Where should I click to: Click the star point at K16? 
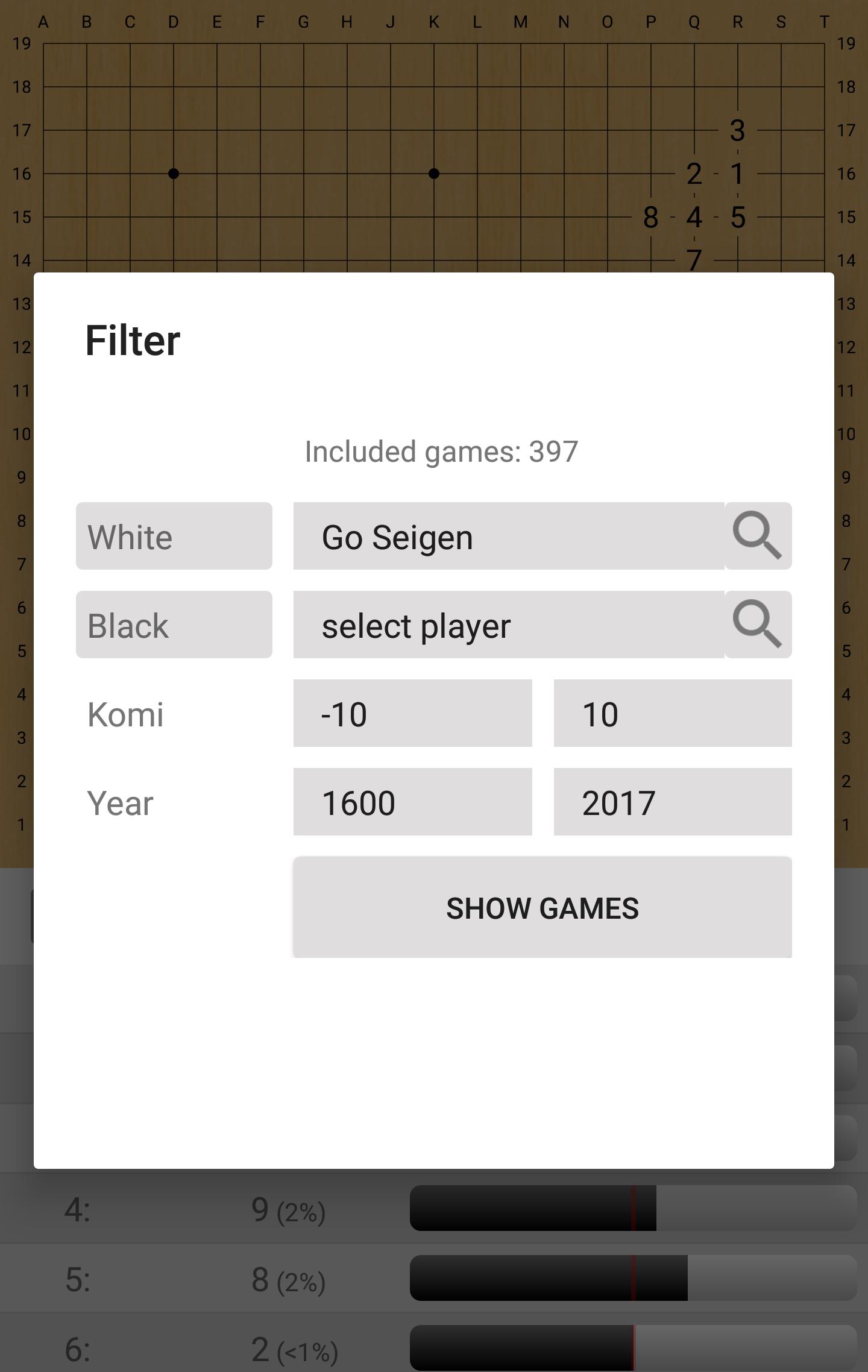433,174
